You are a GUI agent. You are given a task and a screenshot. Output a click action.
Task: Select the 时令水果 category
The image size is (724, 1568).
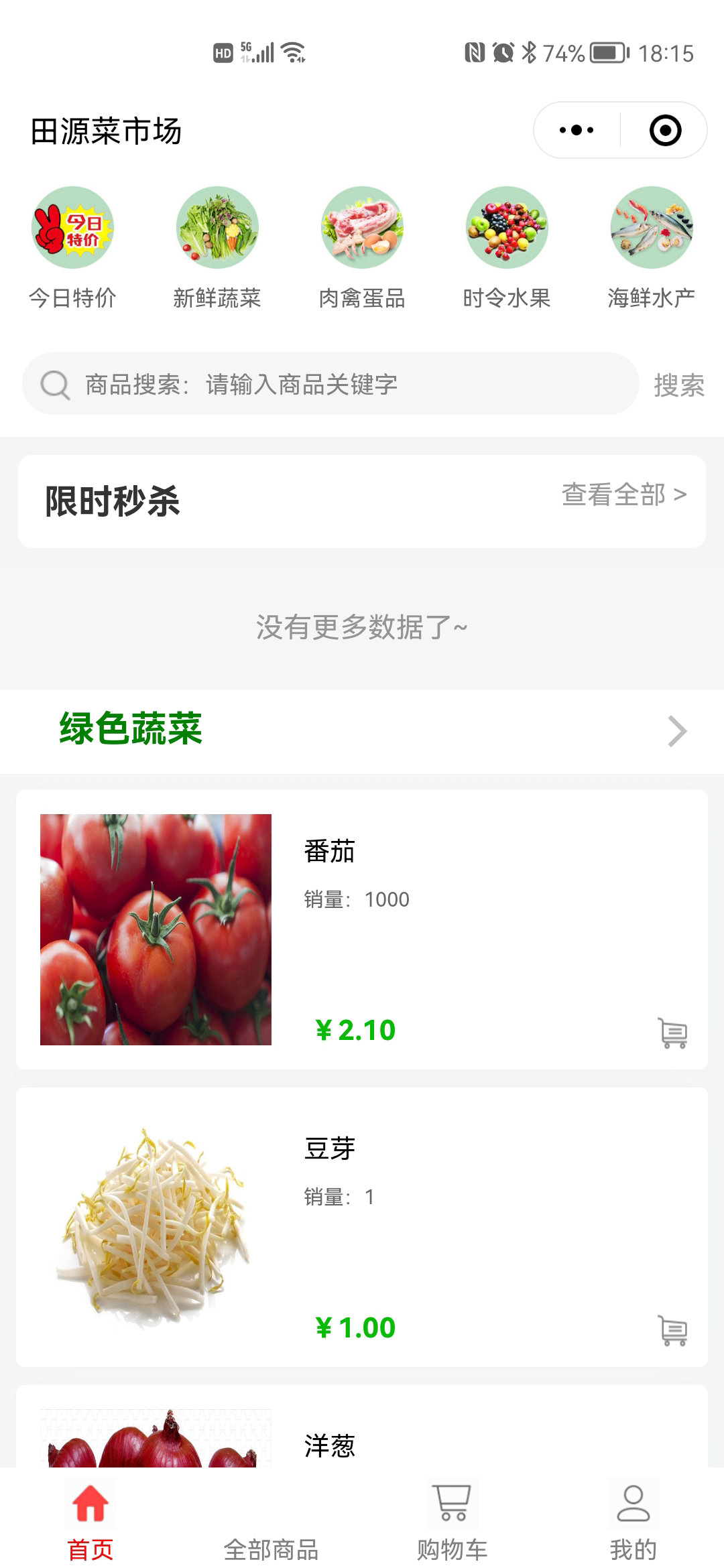tap(507, 248)
